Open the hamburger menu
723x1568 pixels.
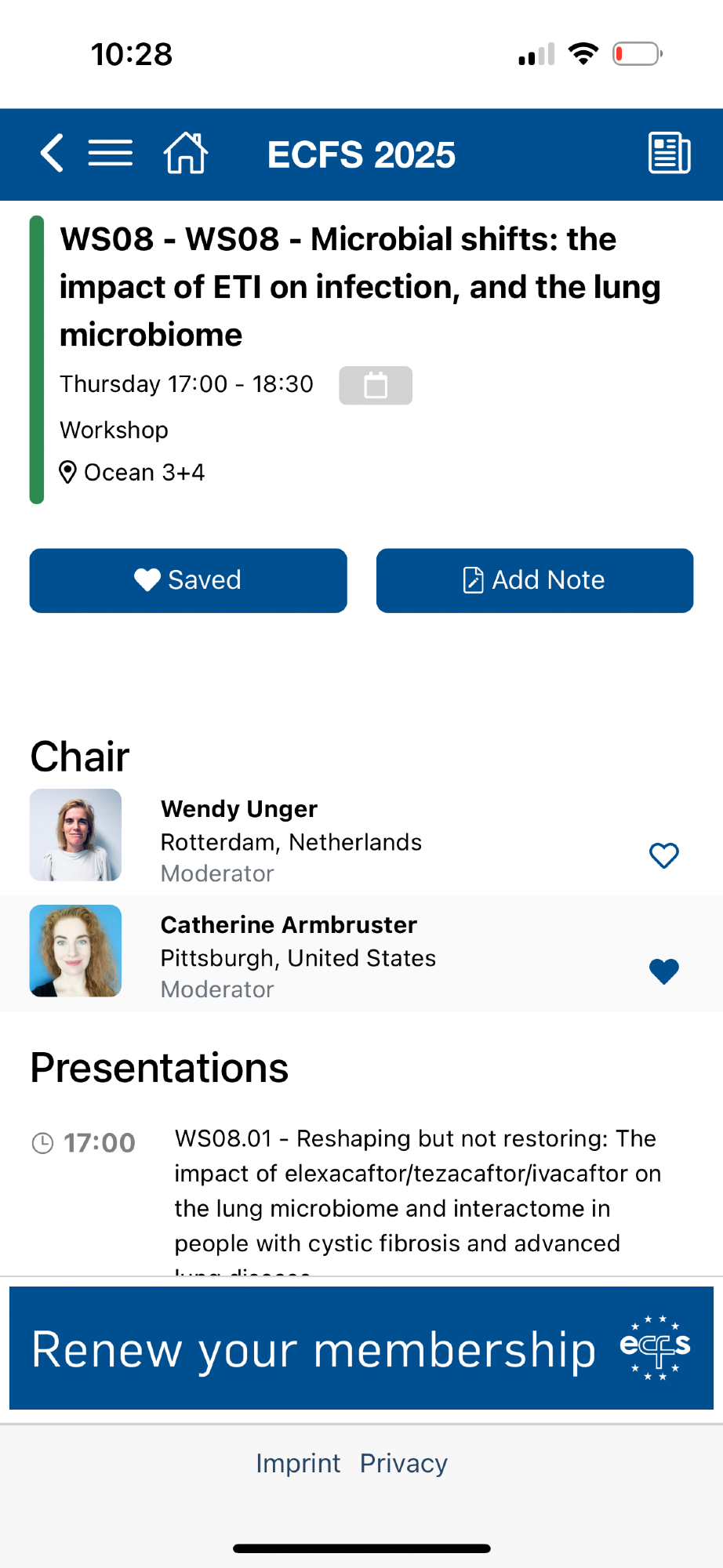[110, 153]
